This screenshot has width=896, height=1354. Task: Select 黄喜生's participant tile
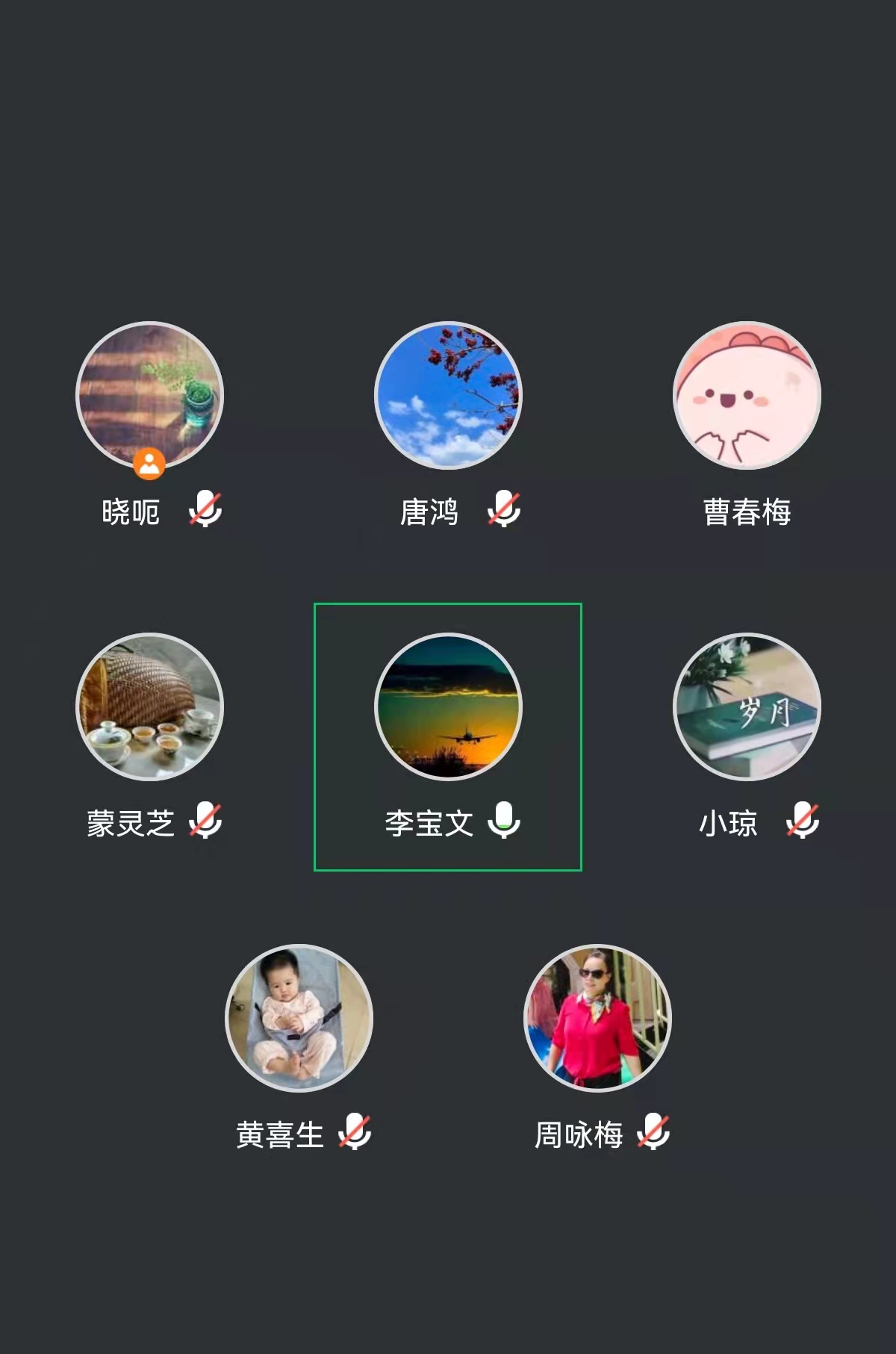point(299,1018)
